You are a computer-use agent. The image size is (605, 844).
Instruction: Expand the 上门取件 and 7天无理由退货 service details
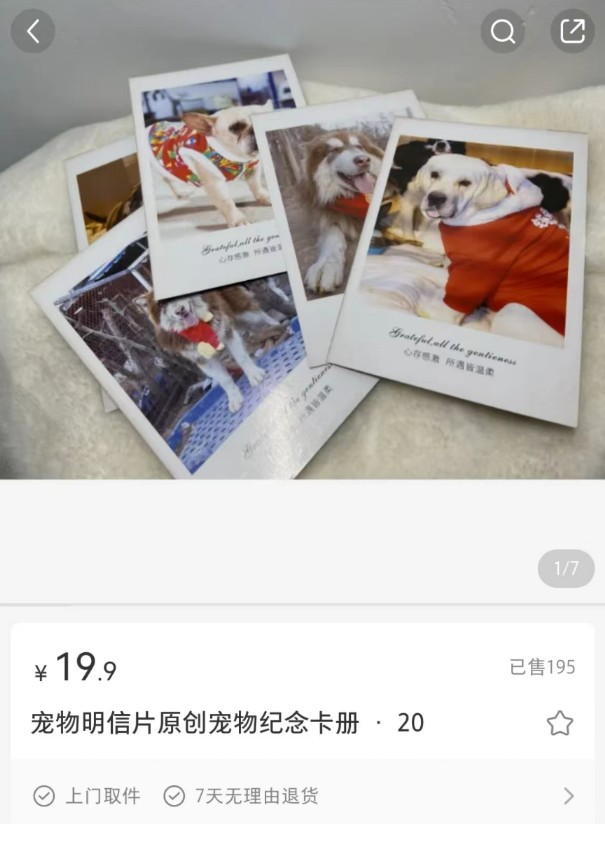coord(568,796)
